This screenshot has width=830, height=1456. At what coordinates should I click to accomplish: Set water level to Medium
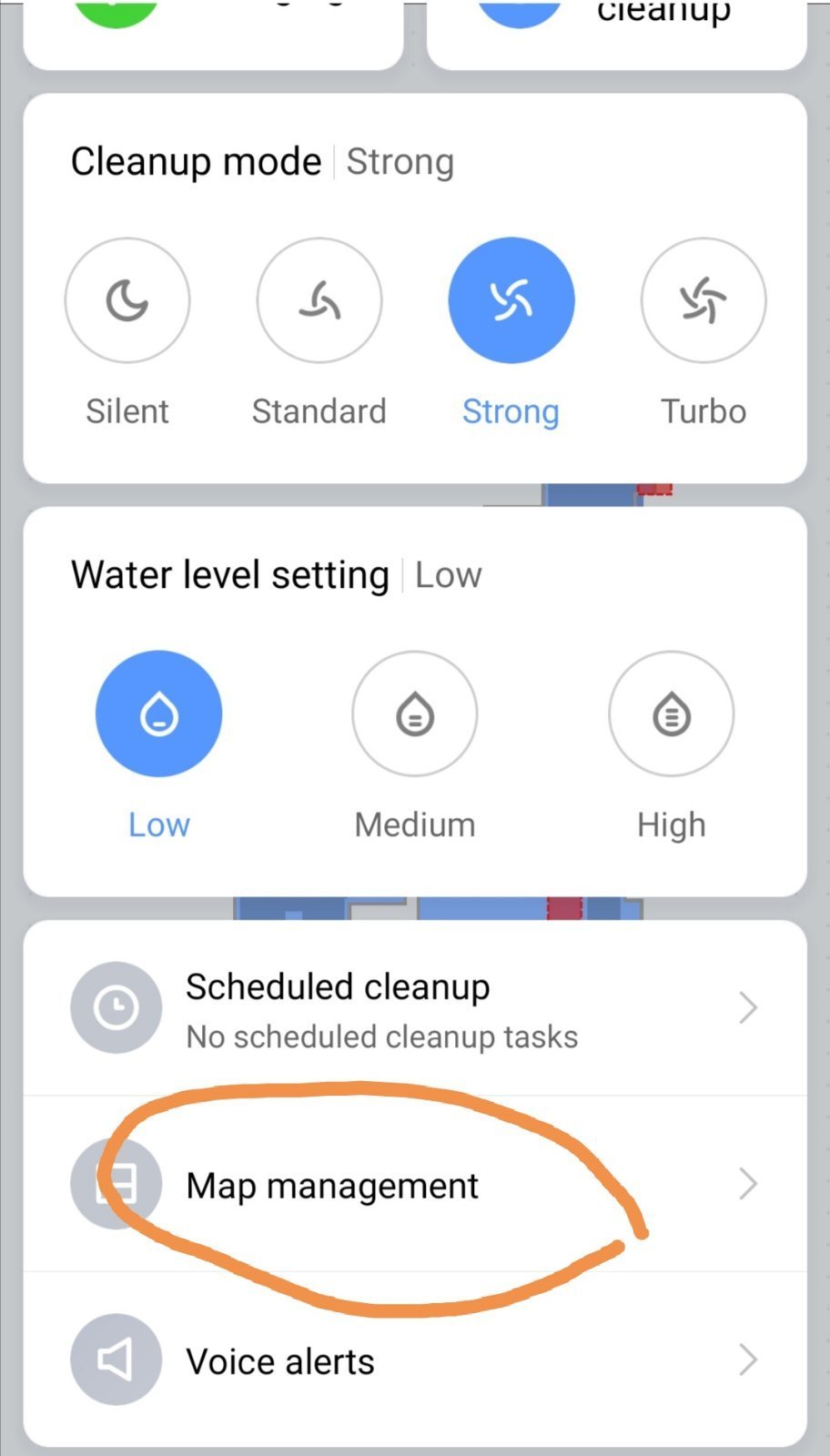point(415,713)
